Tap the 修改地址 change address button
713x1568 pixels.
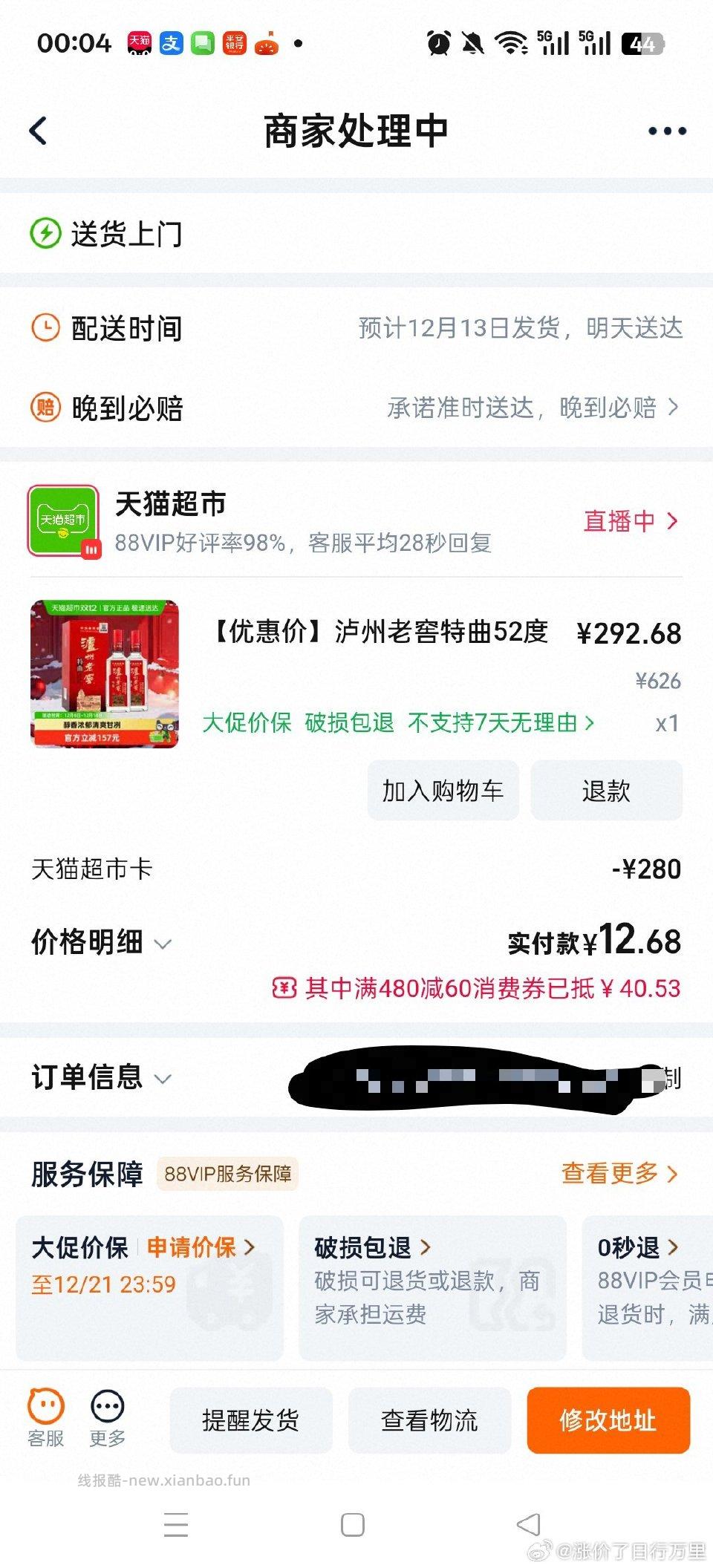coord(608,1420)
